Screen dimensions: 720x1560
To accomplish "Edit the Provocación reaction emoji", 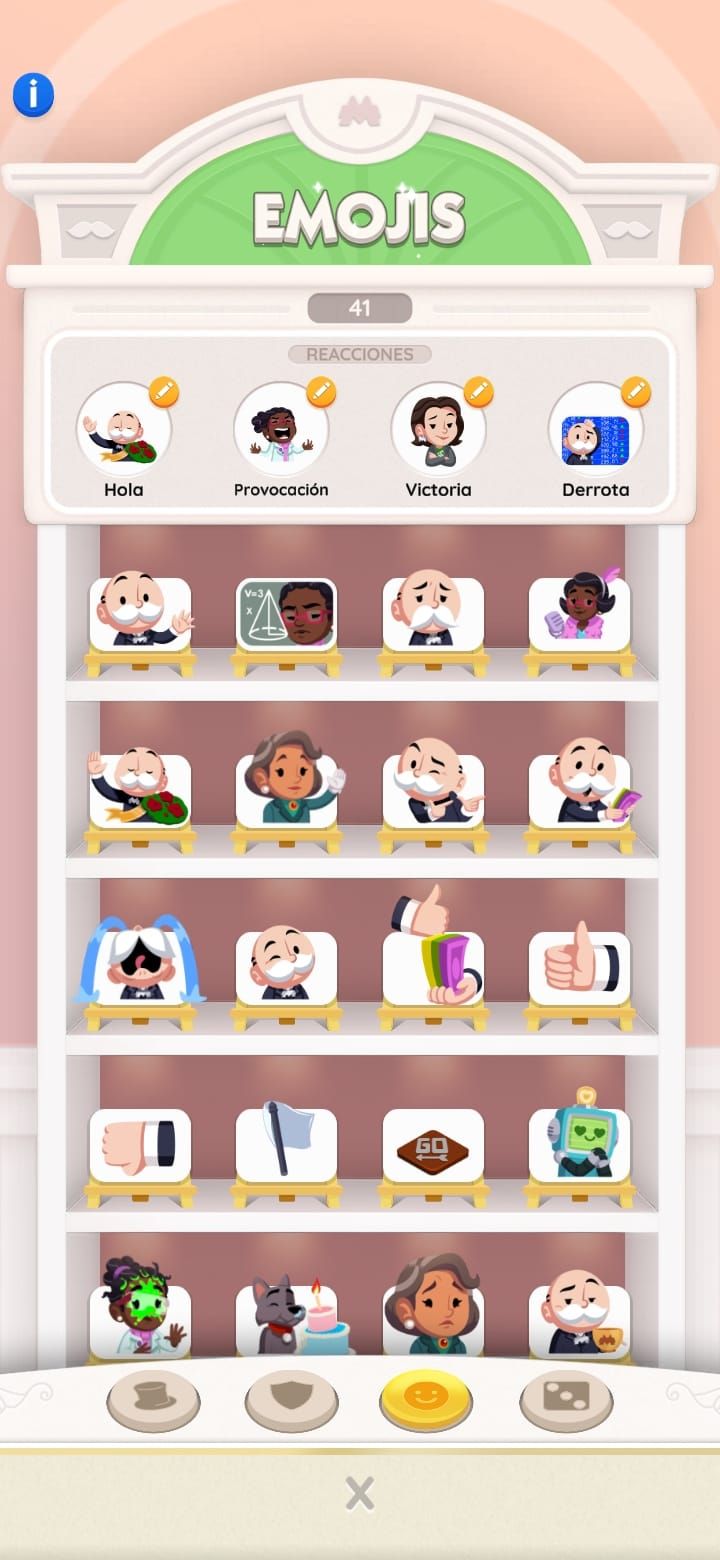I will [x=321, y=392].
